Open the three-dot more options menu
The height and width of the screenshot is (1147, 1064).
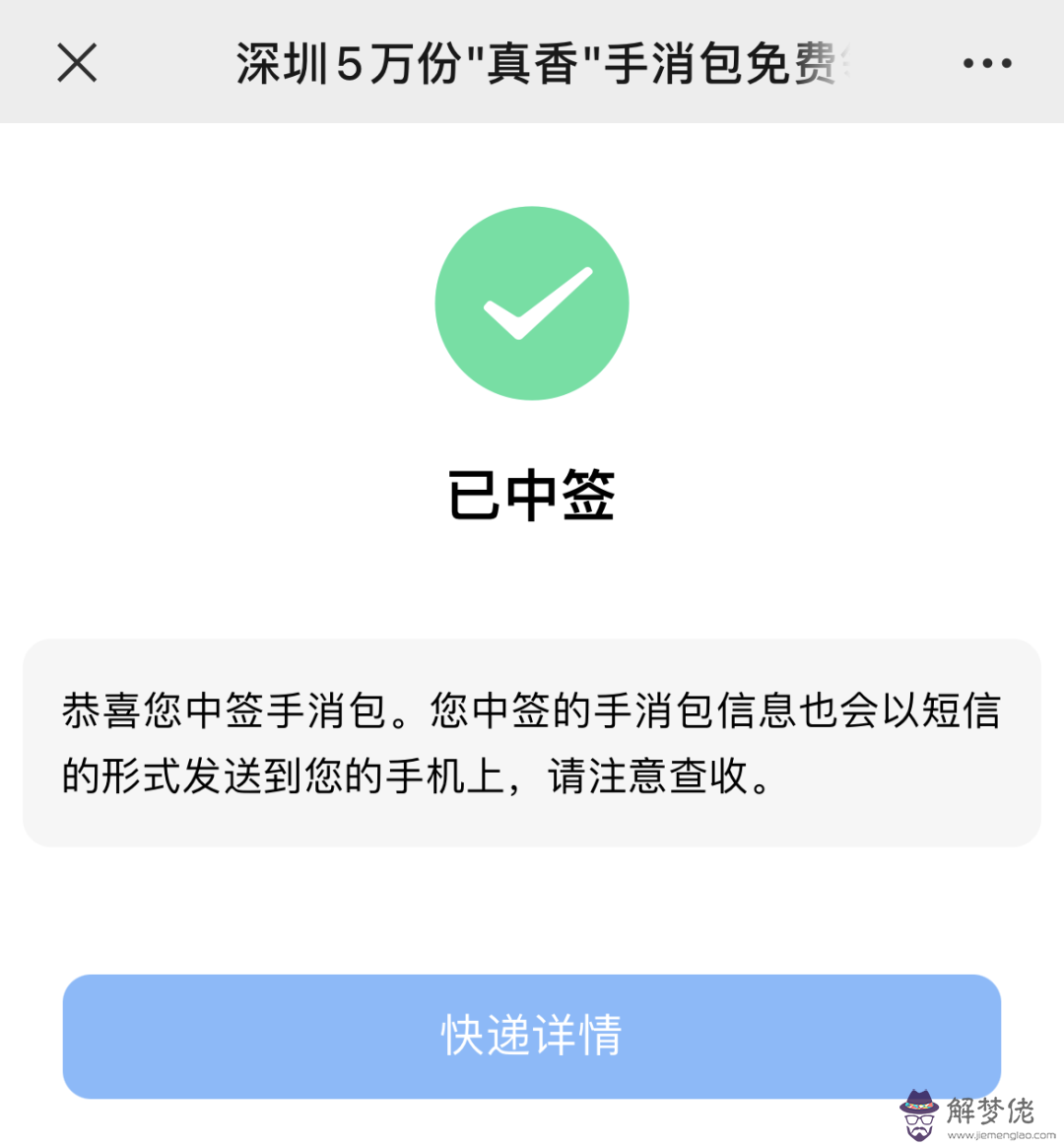[986, 64]
